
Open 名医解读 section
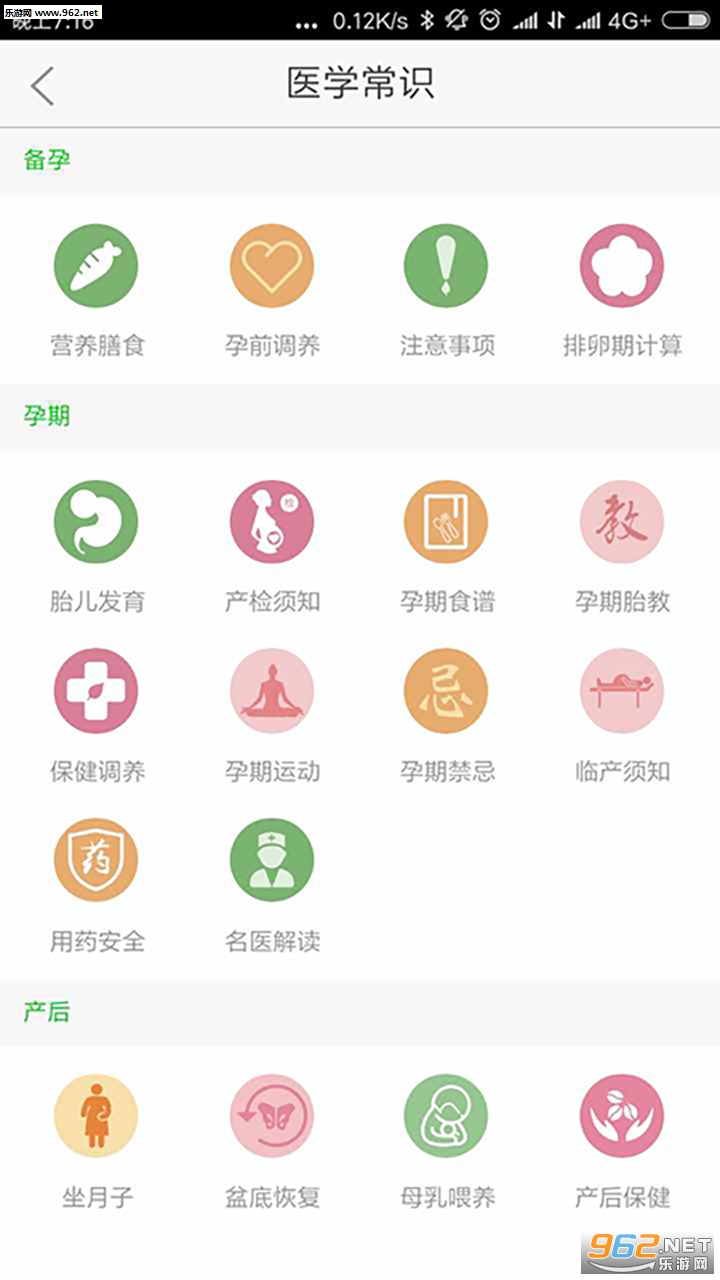272,861
